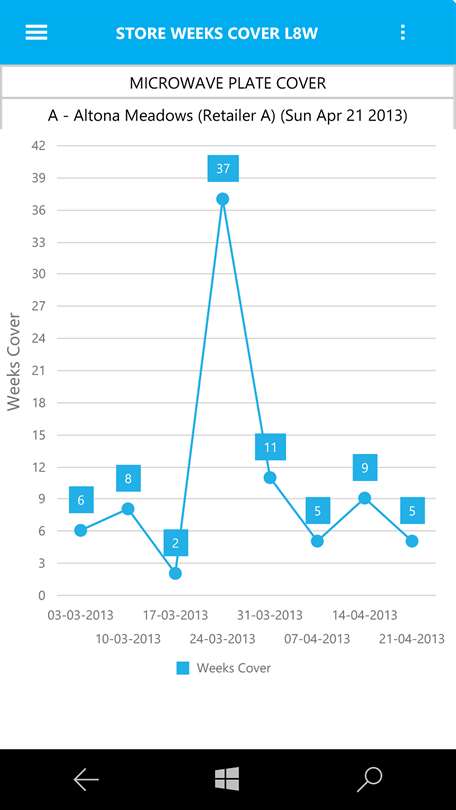Toggle the Weeks Cover legend series
The height and width of the screenshot is (810, 456).
(223, 668)
